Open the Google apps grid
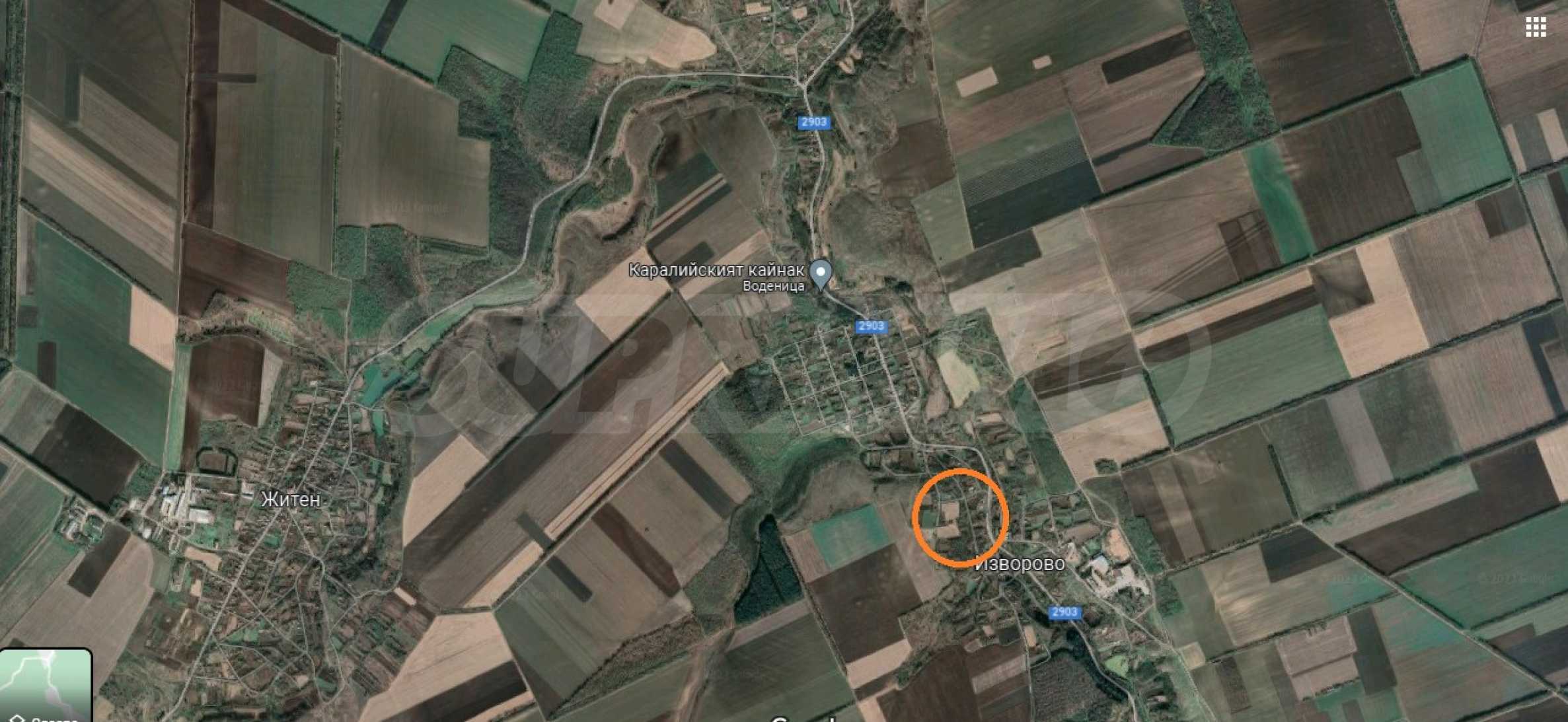This screenshot has height=722, width=1568. coord(1536,27)
